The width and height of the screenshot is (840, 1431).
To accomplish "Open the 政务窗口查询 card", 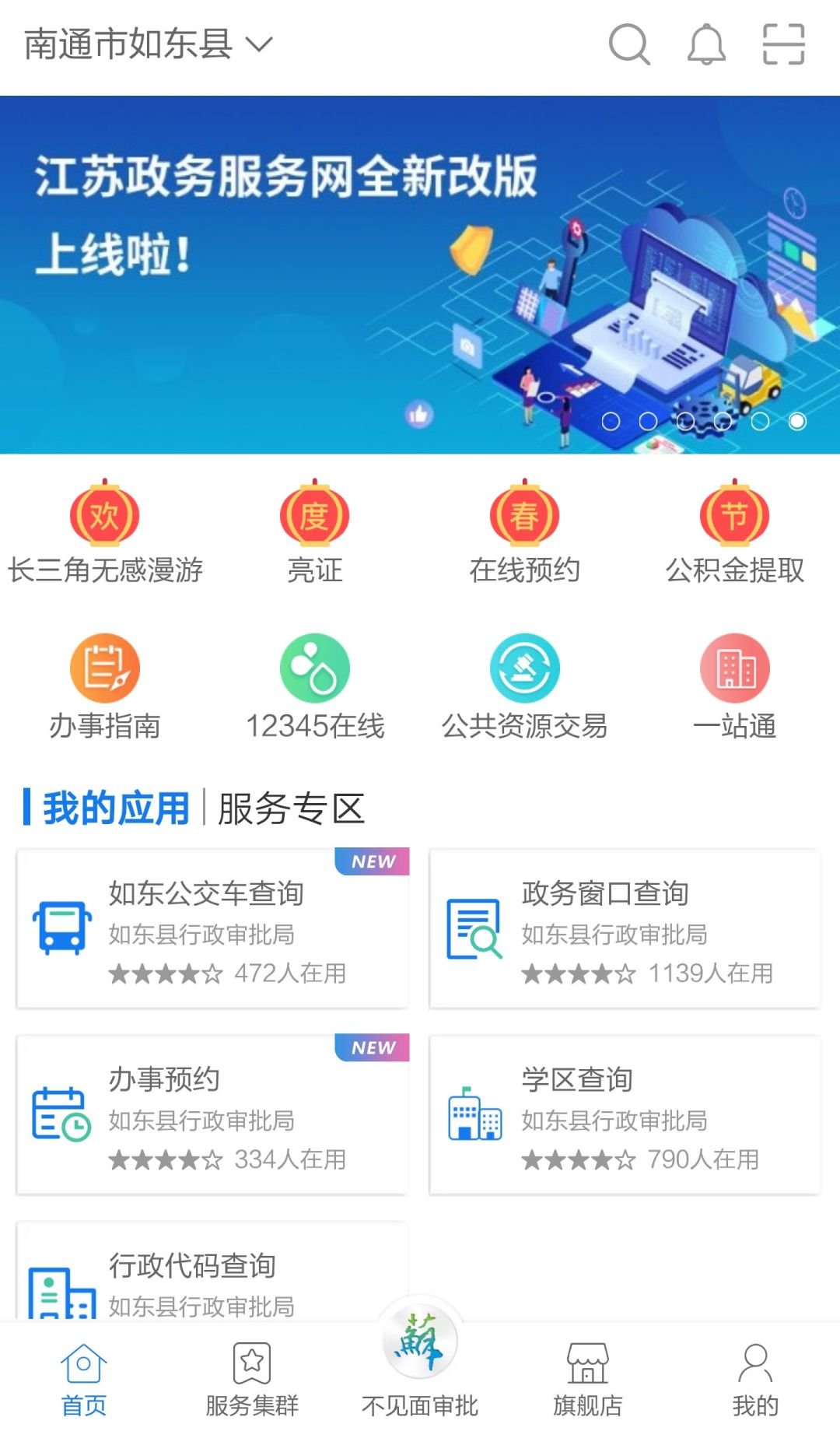I will click(625, 929).
